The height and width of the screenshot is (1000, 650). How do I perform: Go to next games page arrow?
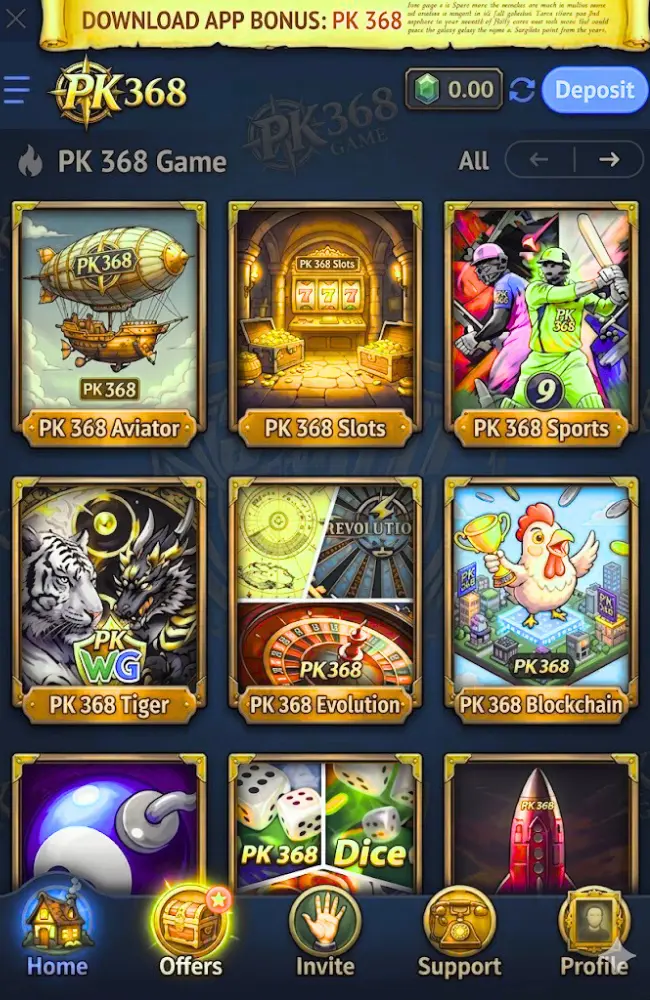tap(609, 159)
